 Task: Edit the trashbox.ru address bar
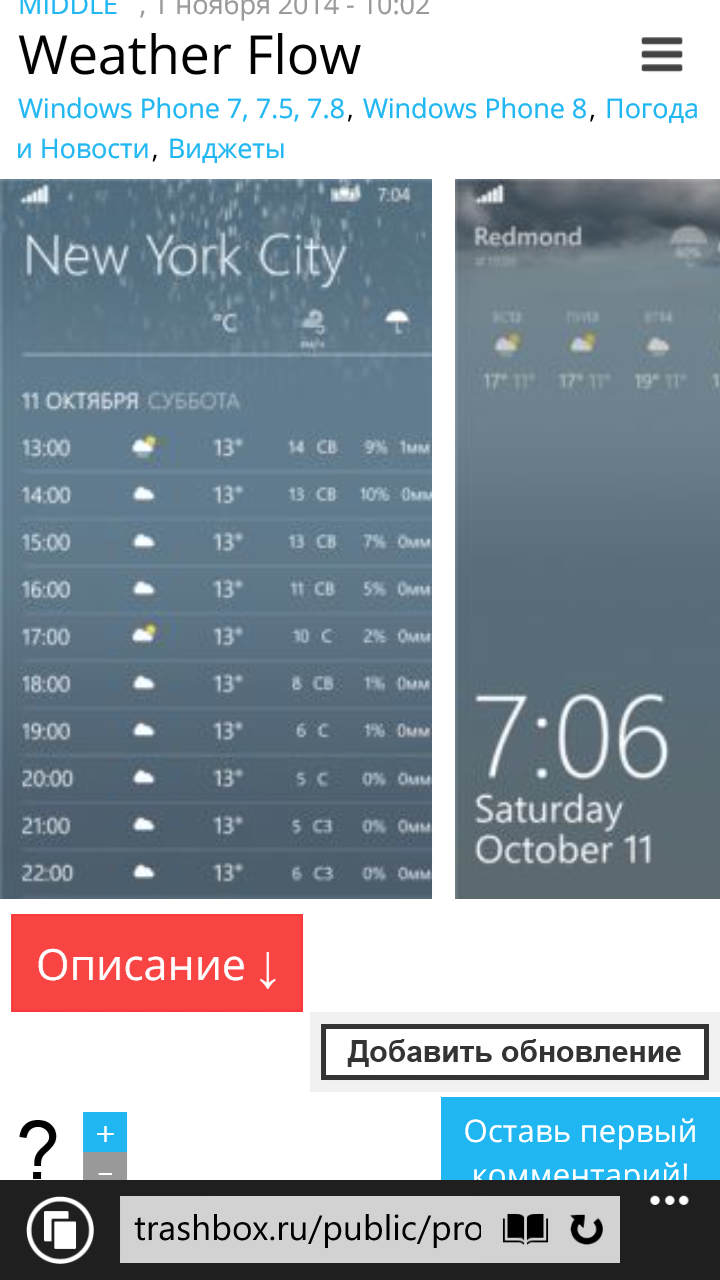(308, 1229)
